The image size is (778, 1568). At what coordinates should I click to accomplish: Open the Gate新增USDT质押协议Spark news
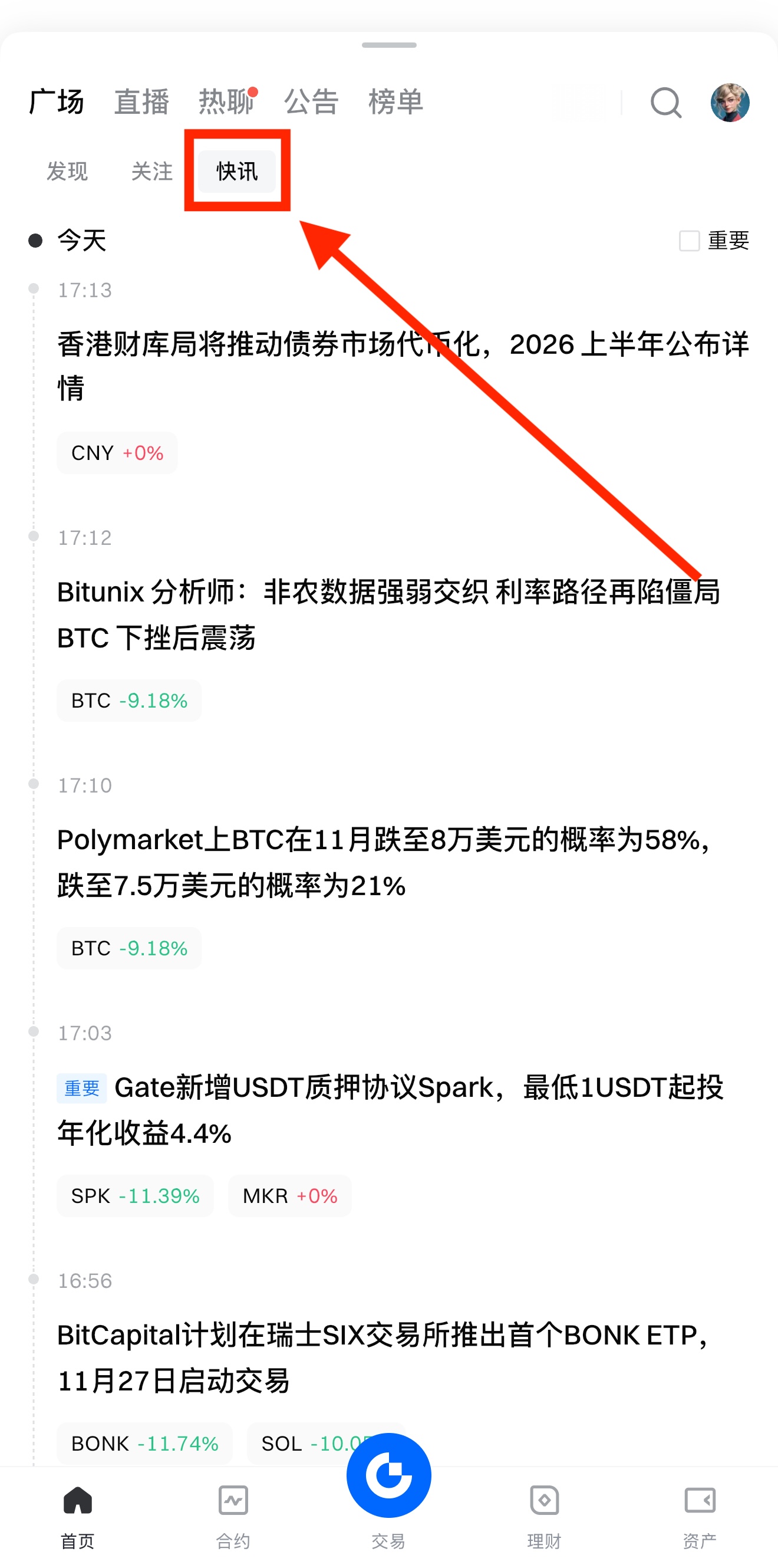pyautogui.click(x=390, y=1110)
